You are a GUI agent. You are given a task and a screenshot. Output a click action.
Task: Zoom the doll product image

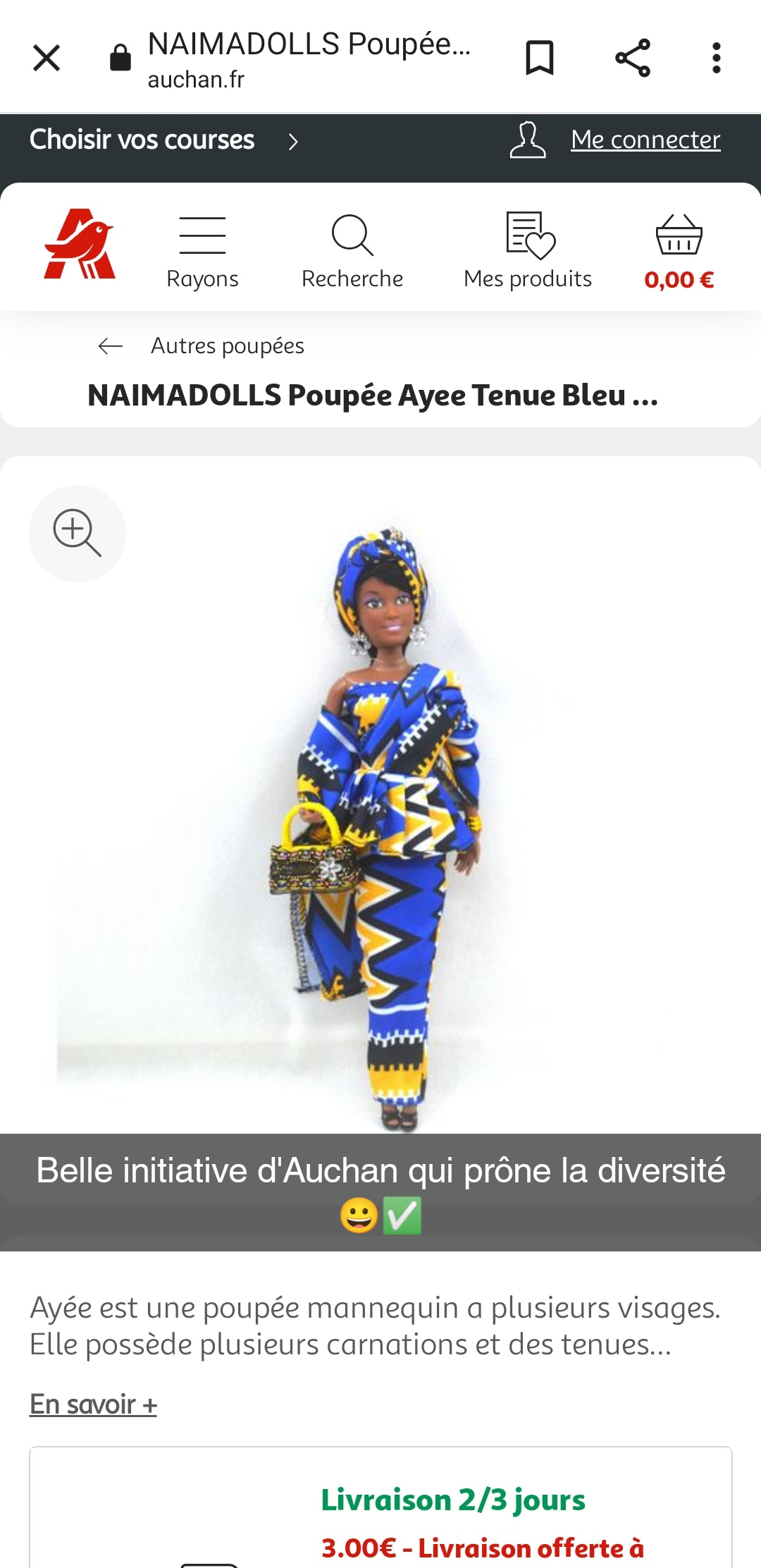click(x=78, y=534)
